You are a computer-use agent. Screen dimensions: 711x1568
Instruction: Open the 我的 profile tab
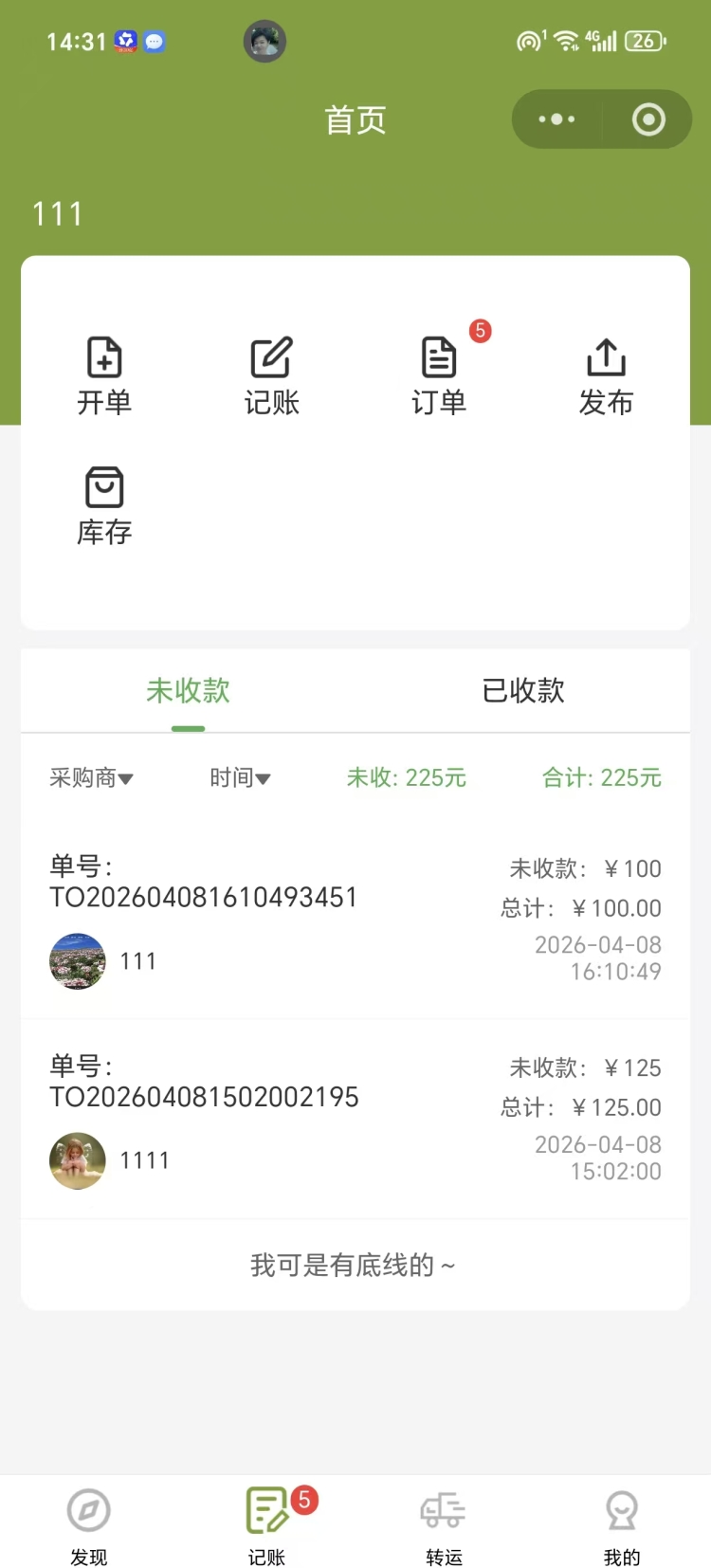click(x=622, y=1522)
